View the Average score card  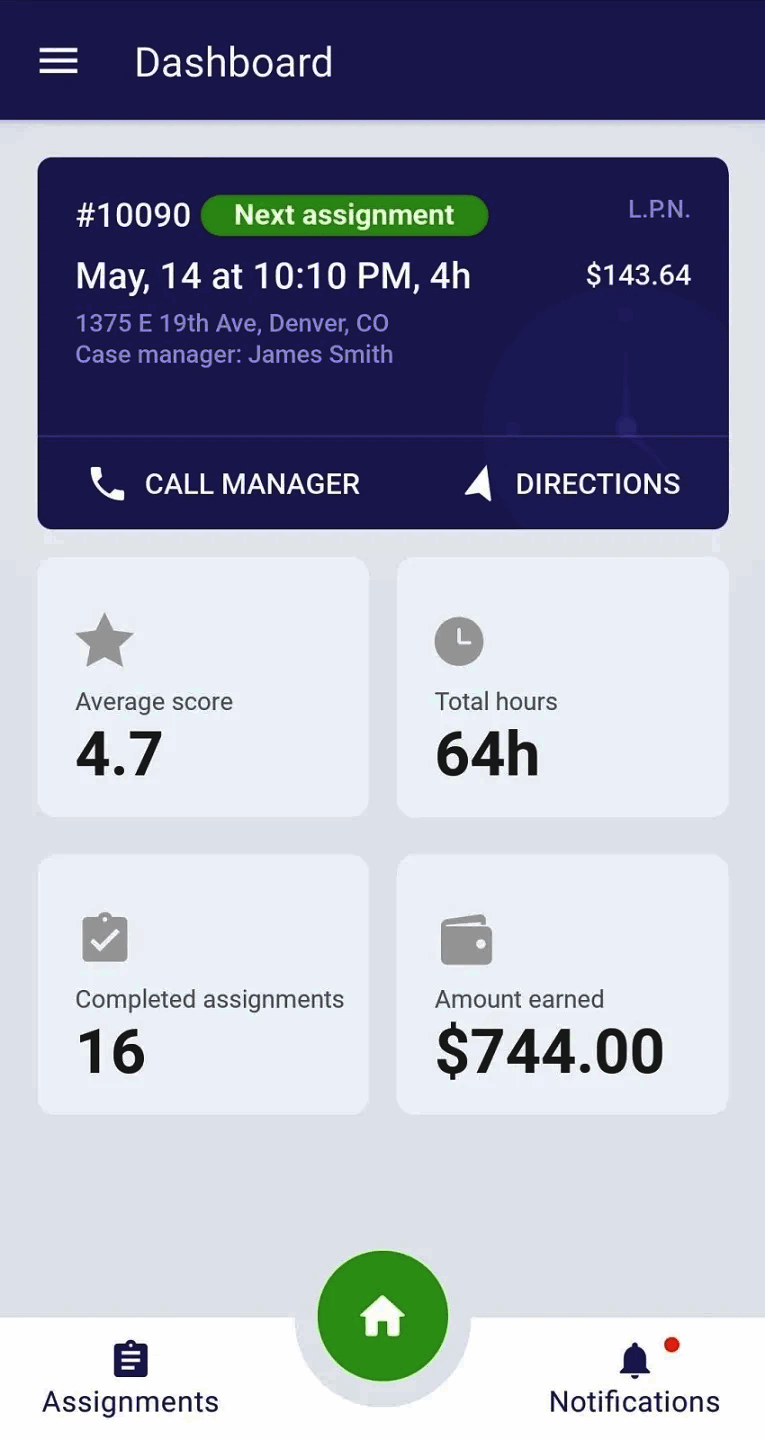click(x=203, y=687)
